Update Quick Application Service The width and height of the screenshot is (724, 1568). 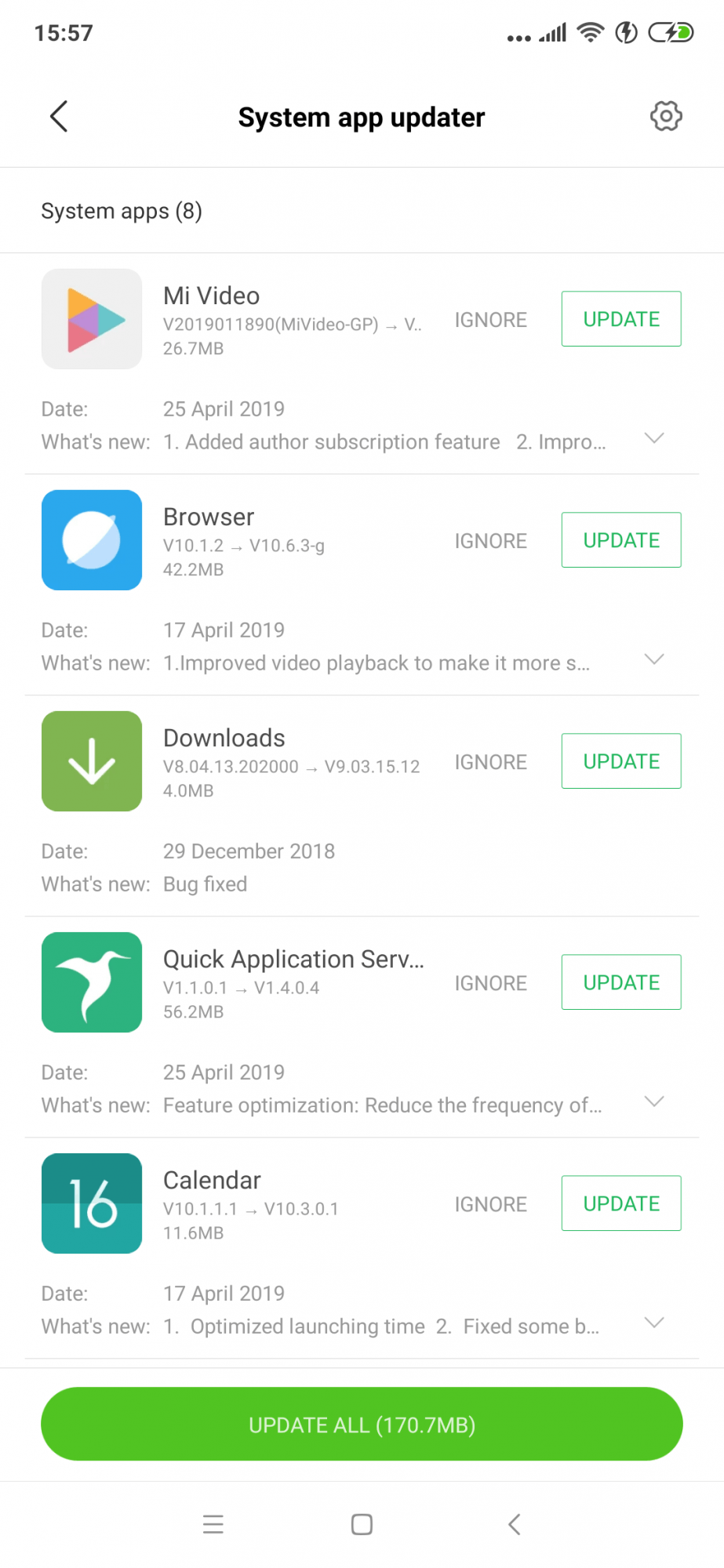(620, 982)
